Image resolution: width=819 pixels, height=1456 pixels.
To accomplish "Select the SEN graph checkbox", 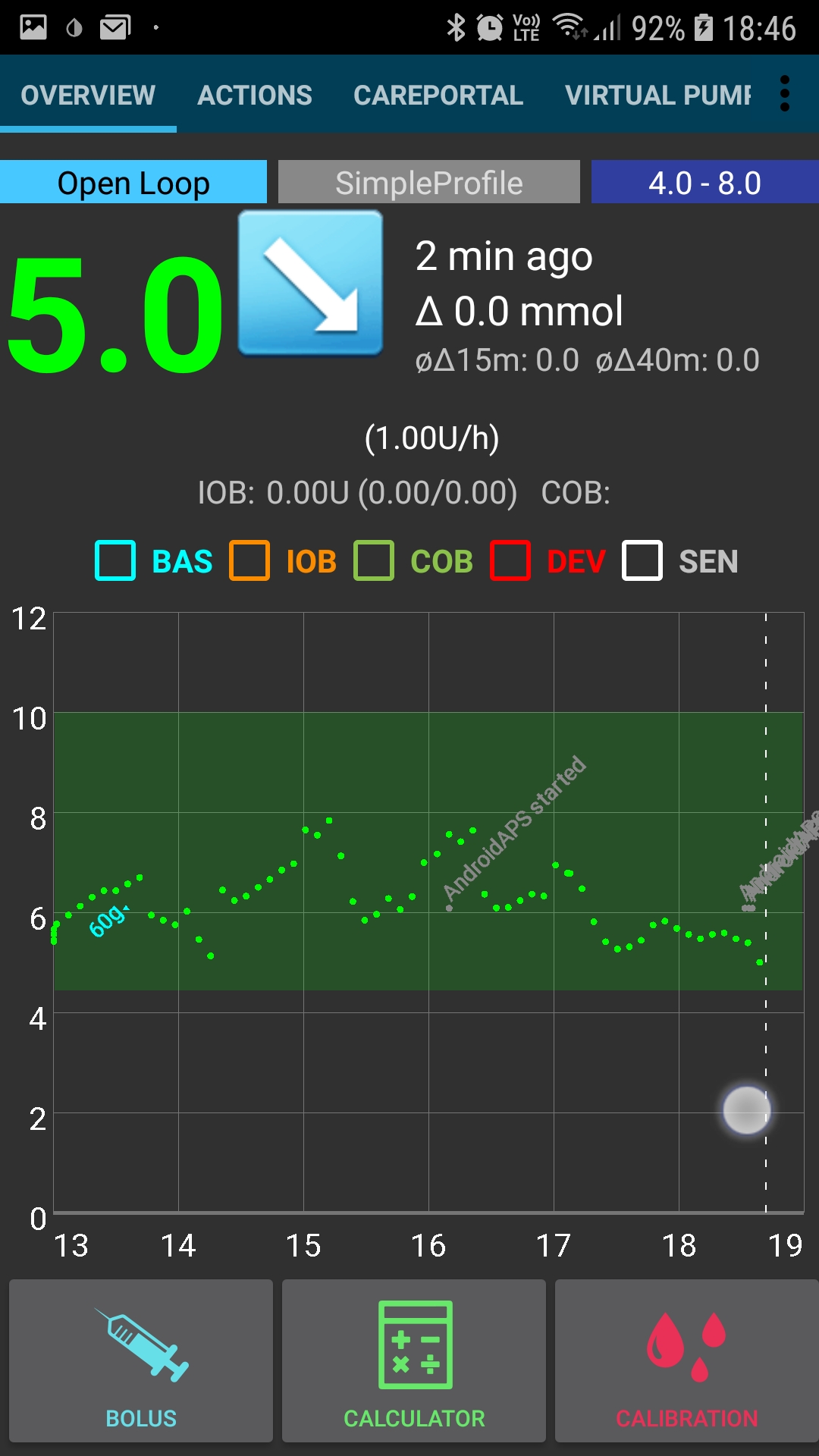I will [x=642, y=560].
